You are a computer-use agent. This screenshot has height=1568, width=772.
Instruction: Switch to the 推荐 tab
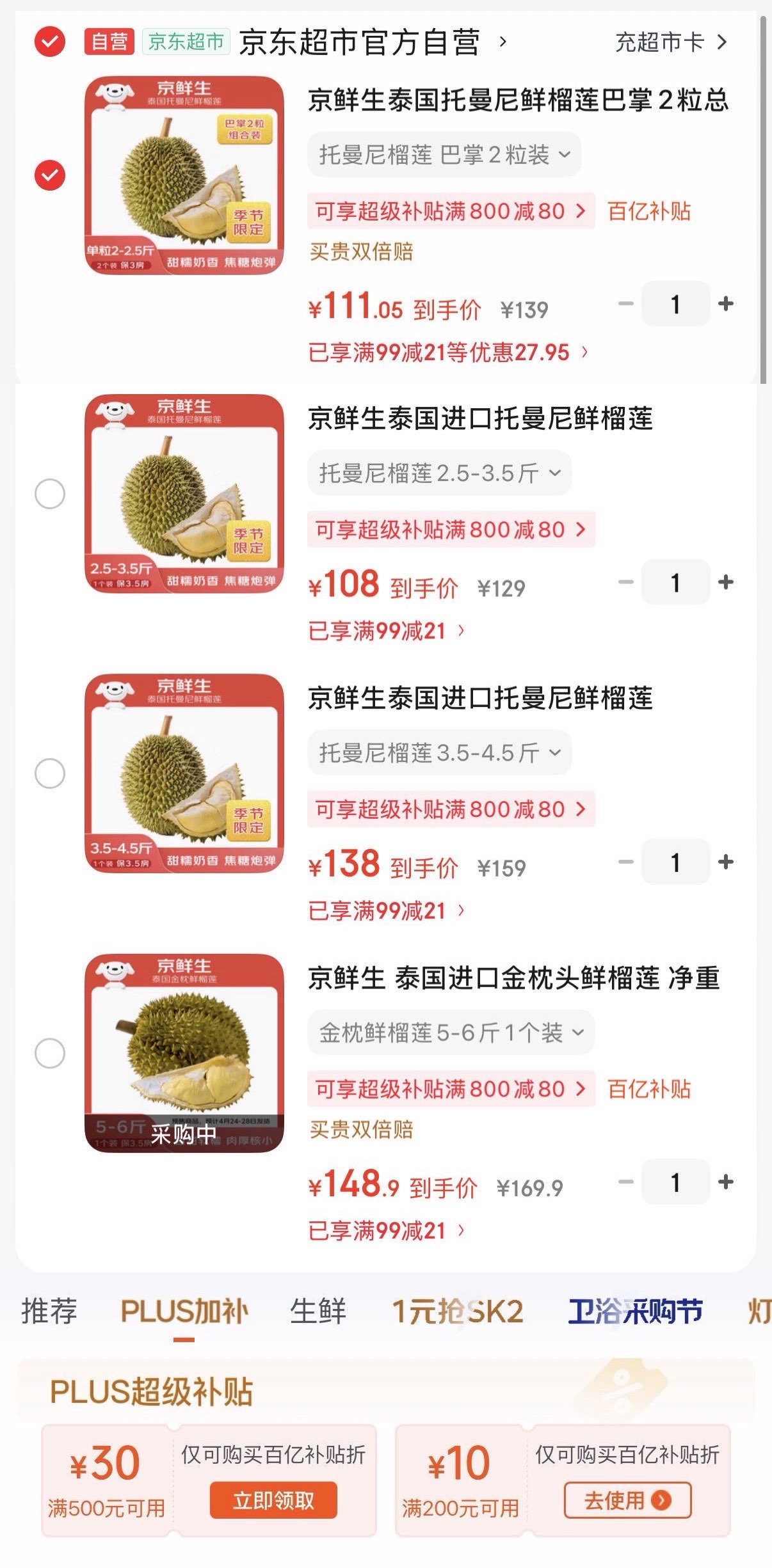[49, 1311]
